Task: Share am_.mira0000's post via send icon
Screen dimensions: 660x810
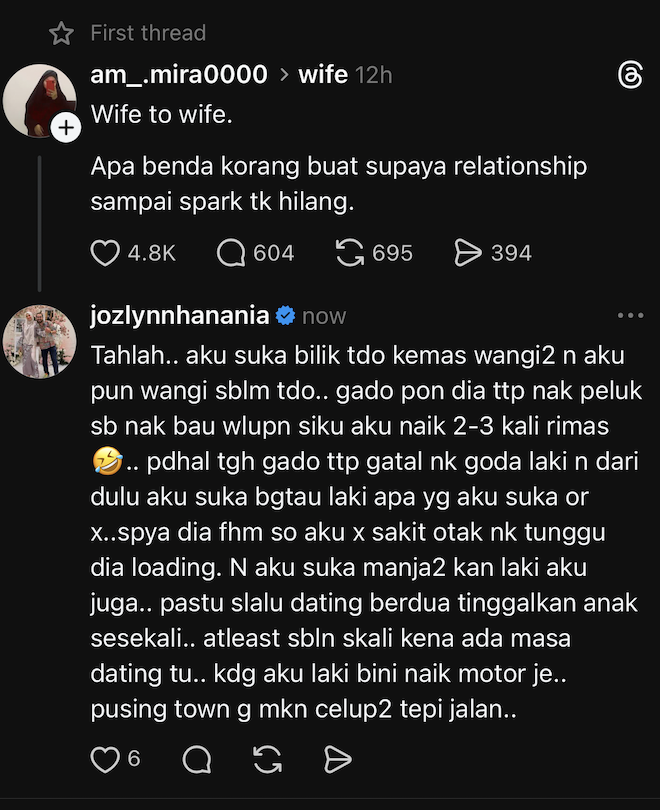Action: [x=468, y=253]
